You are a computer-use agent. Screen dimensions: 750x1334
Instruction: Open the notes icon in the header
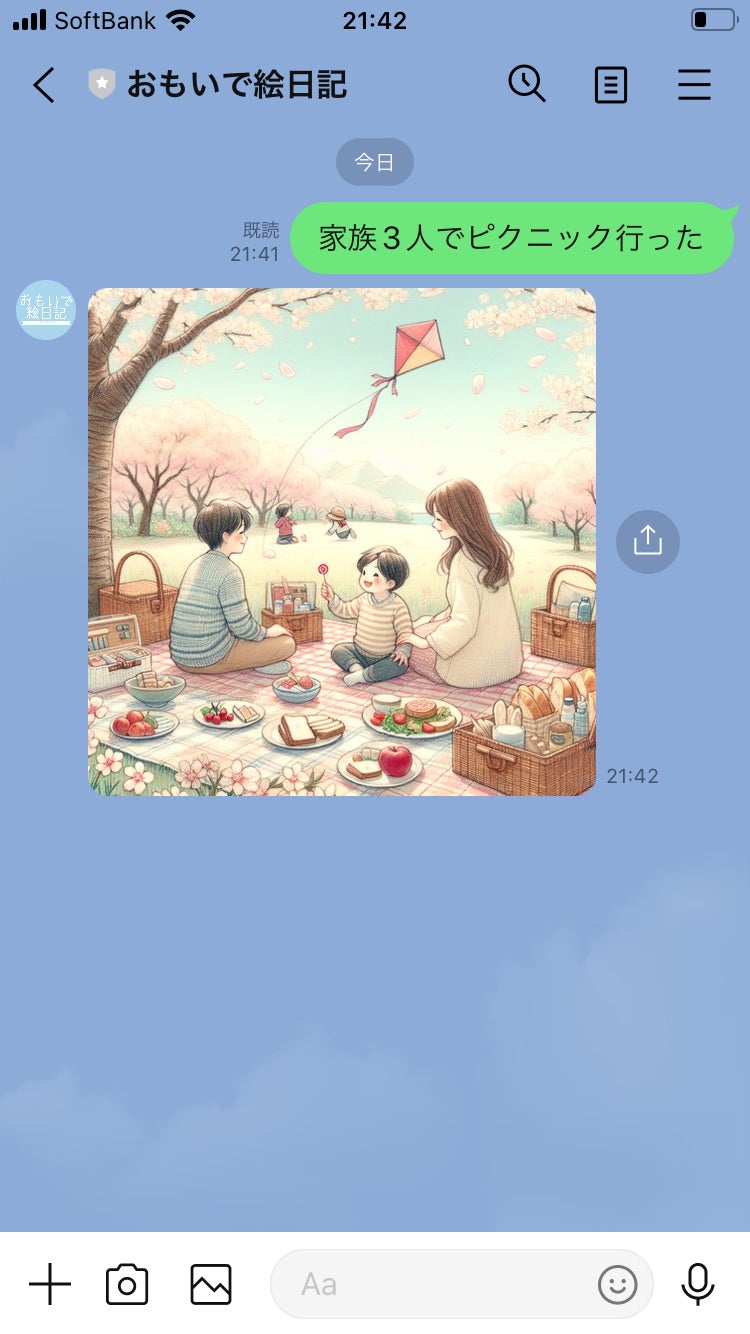tap(610, 85)
